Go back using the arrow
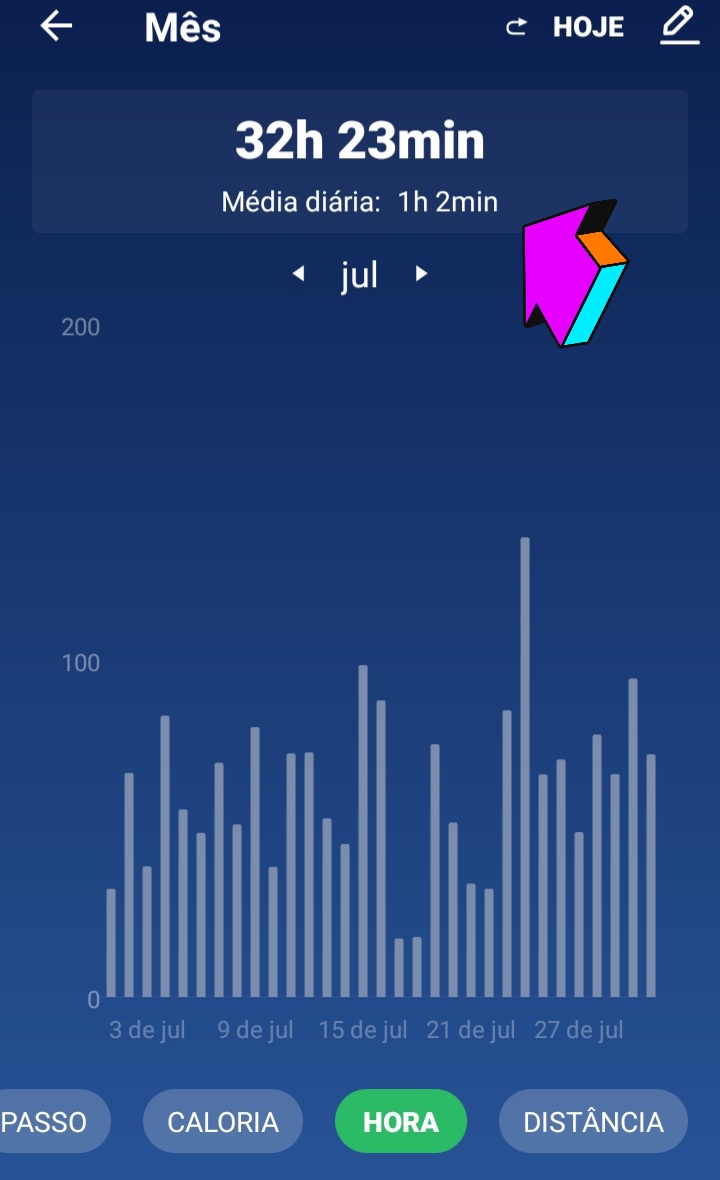Image resolution: width=720 pixels, height=1180 pixels. [x=56, y=27]
